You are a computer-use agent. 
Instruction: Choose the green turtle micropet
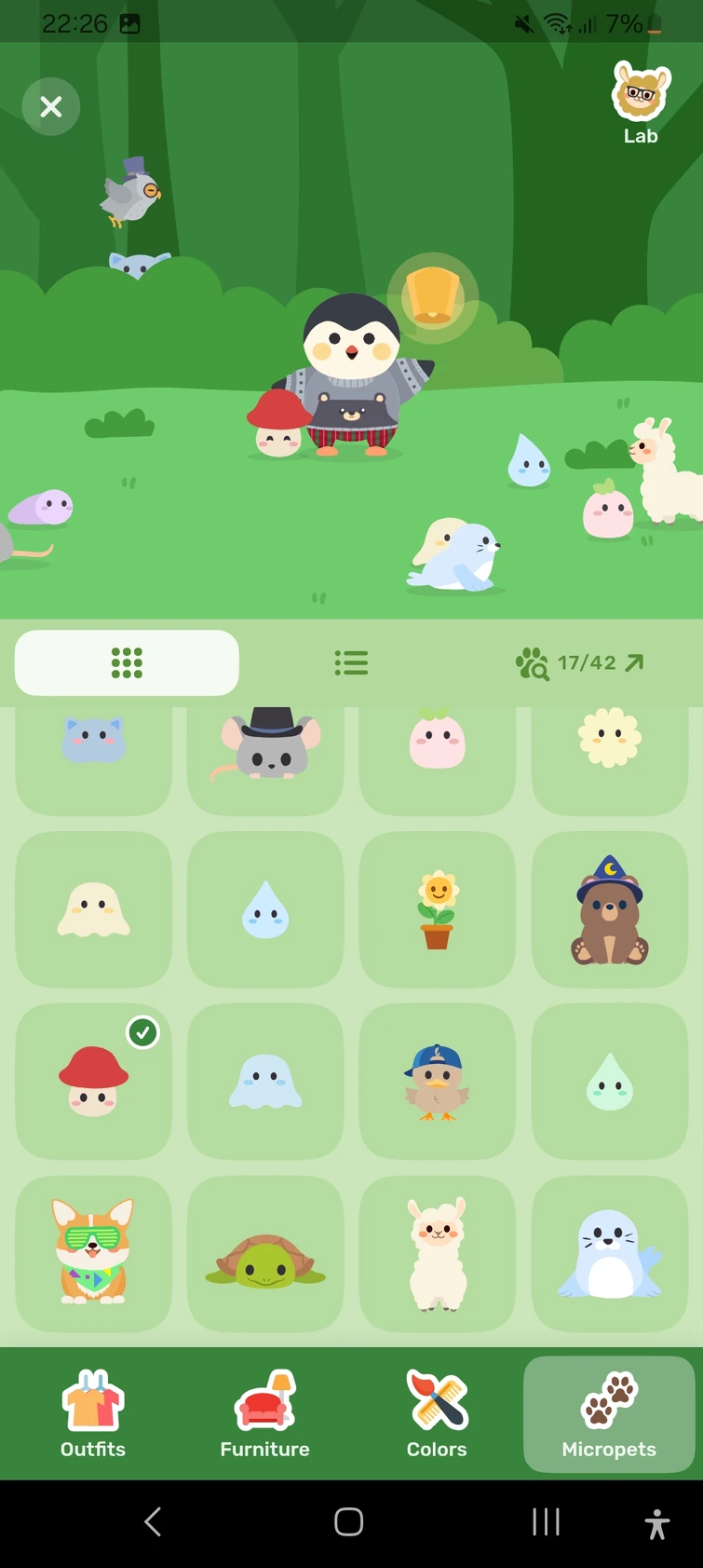tap(265, 1253)
